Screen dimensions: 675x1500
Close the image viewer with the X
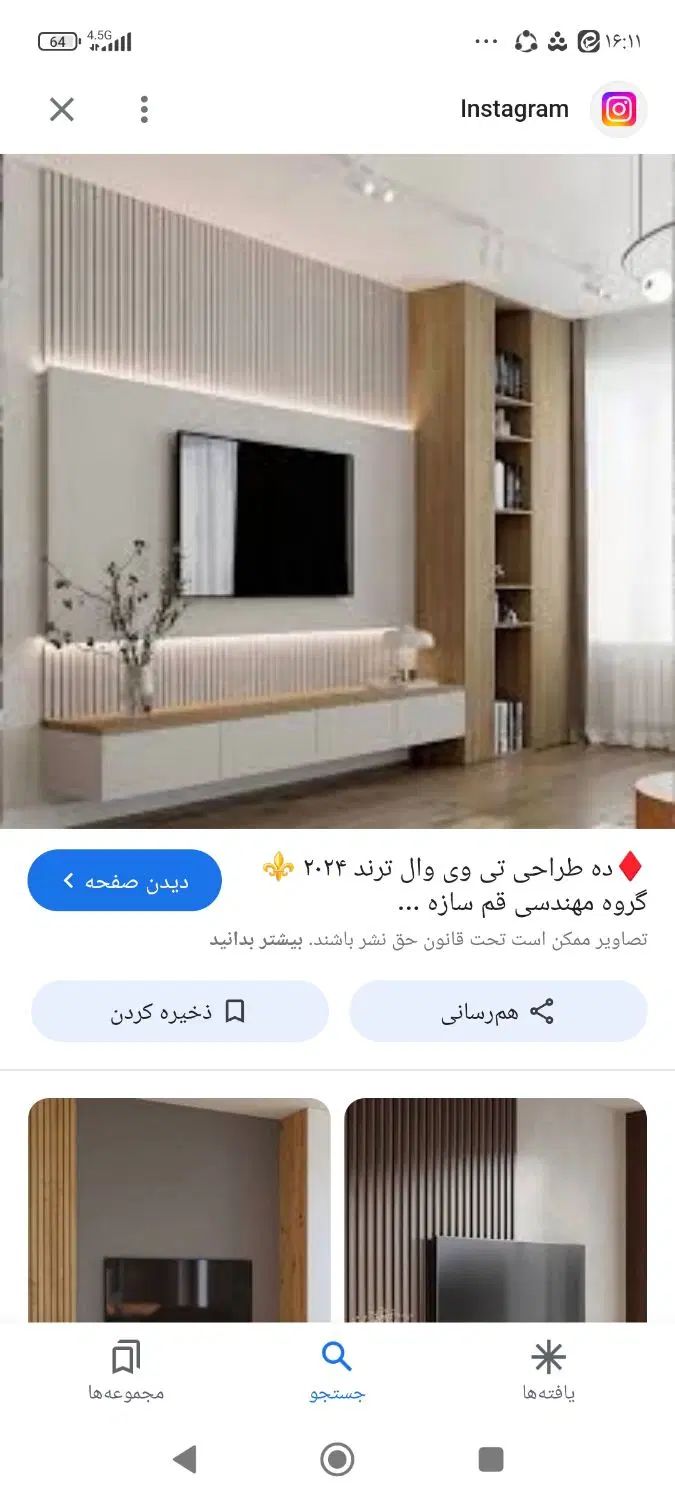(x=62, y=109)
